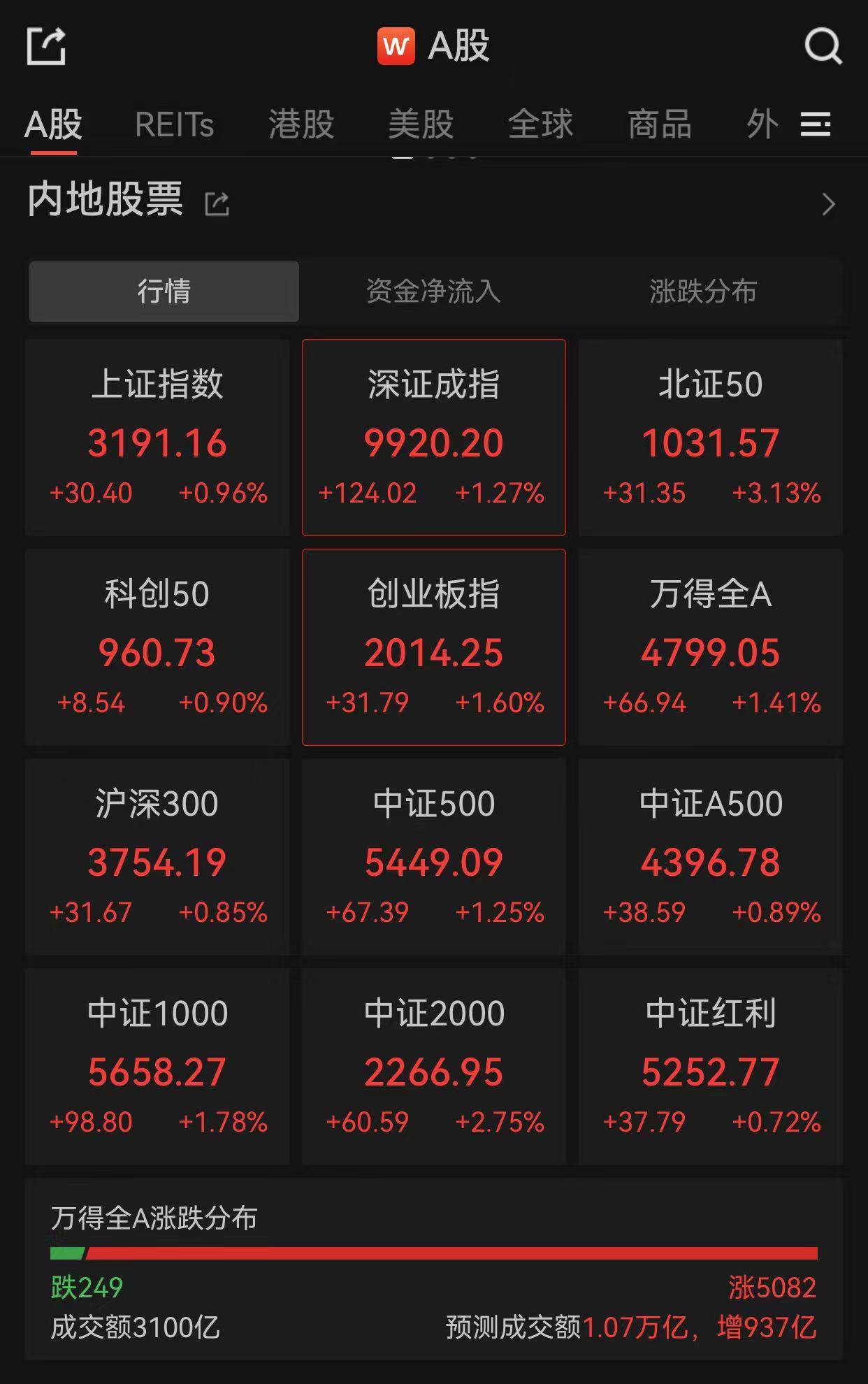The height and width of the screenshot is (1384, 868).
Task: Switch to the 涨跌分布 view
Action: coord(702,292)
